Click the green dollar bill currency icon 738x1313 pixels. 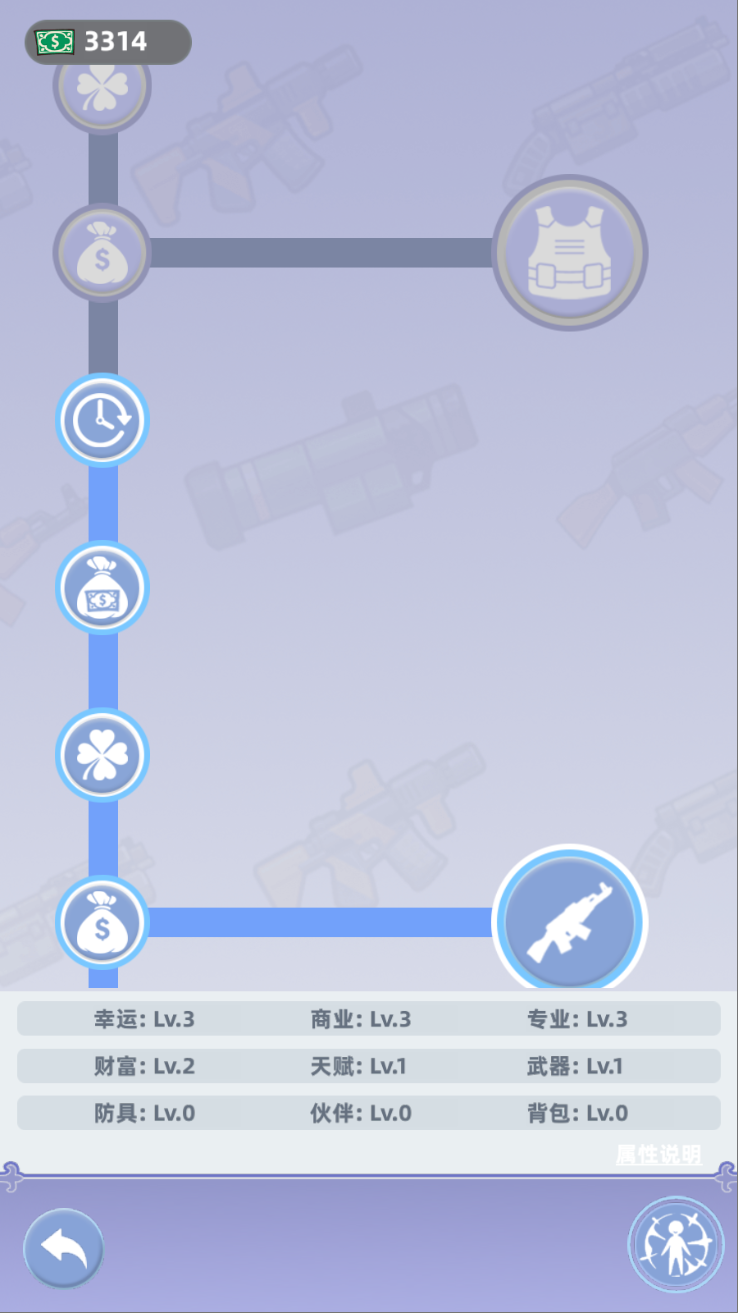pyautogui.click(x=55, y=41)
